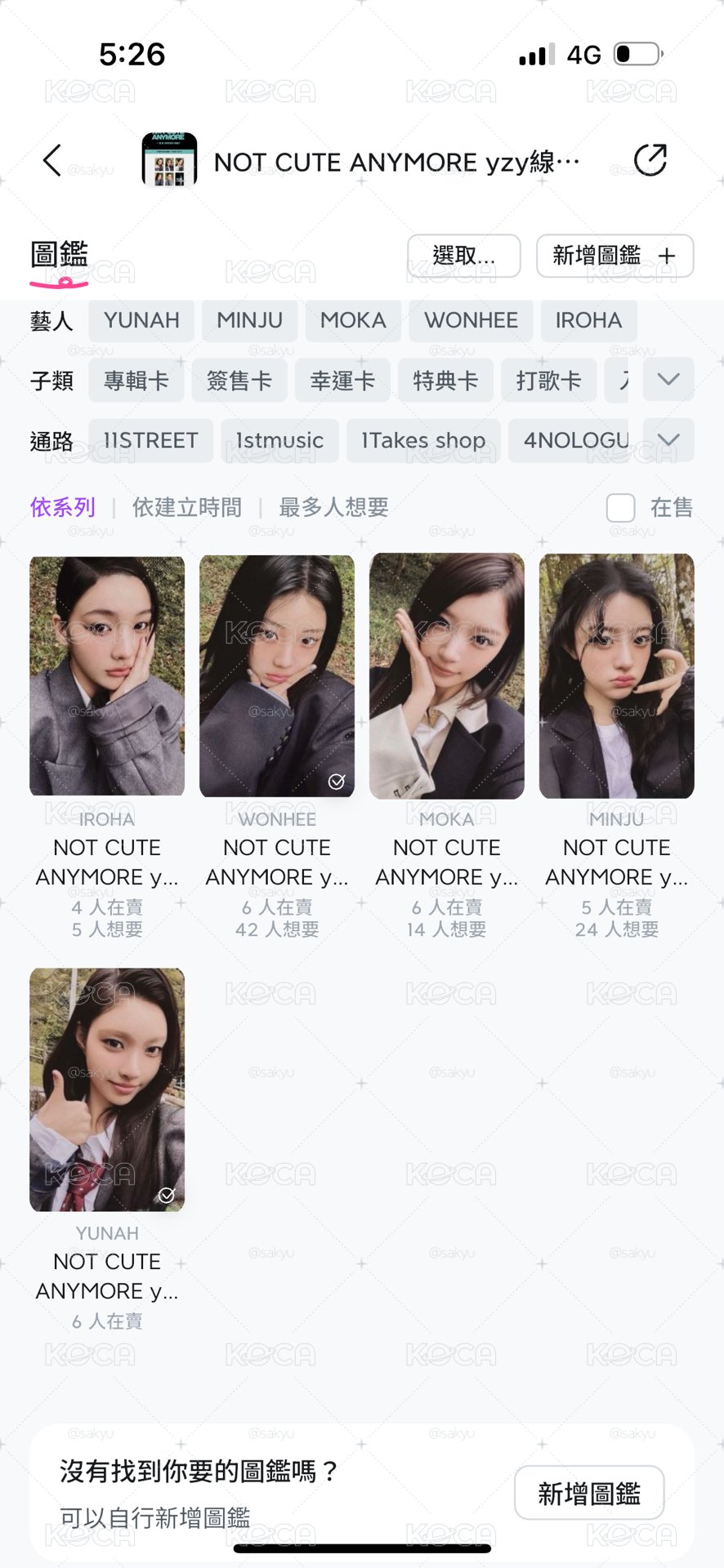Go back using the top-left arrow
Image resolution: width=724 pixels, height=1568 pixels.
tap(52, 160)
